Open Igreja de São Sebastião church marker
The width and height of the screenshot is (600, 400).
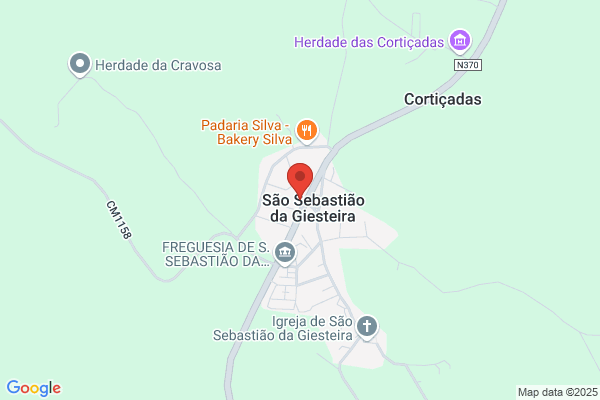click(367, 328)
